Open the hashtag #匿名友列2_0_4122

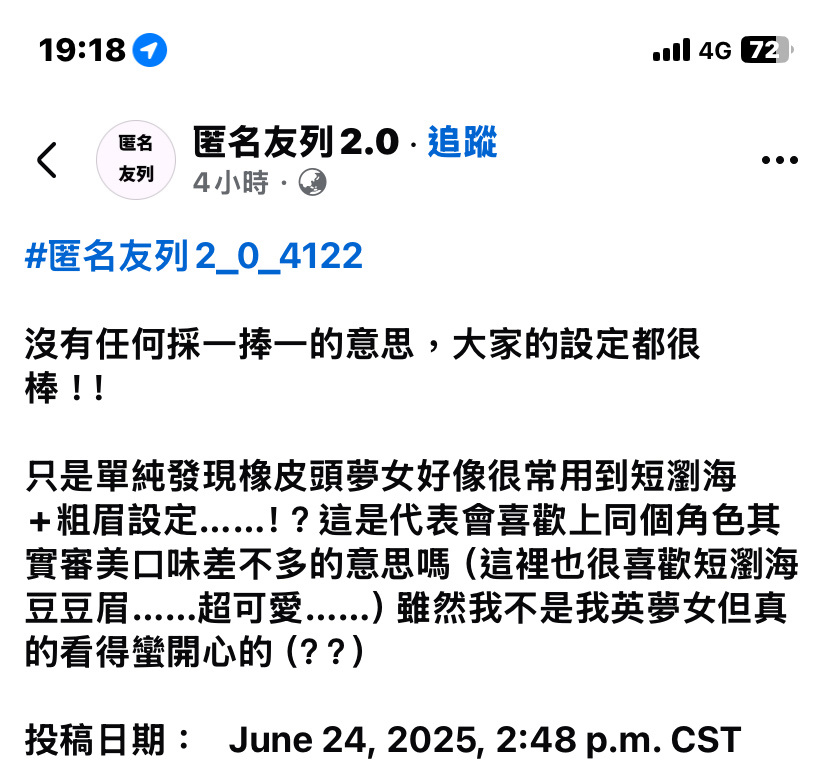[x=193, y=256]
